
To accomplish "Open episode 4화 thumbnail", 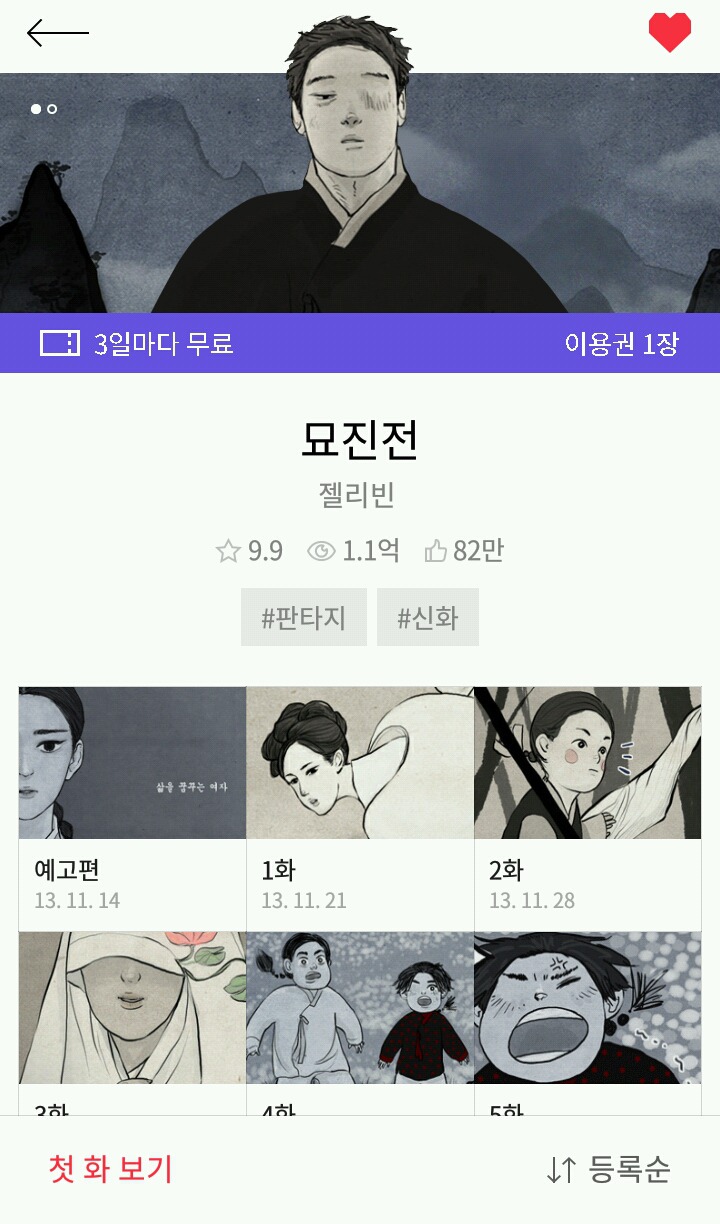I will [360, 1008].
